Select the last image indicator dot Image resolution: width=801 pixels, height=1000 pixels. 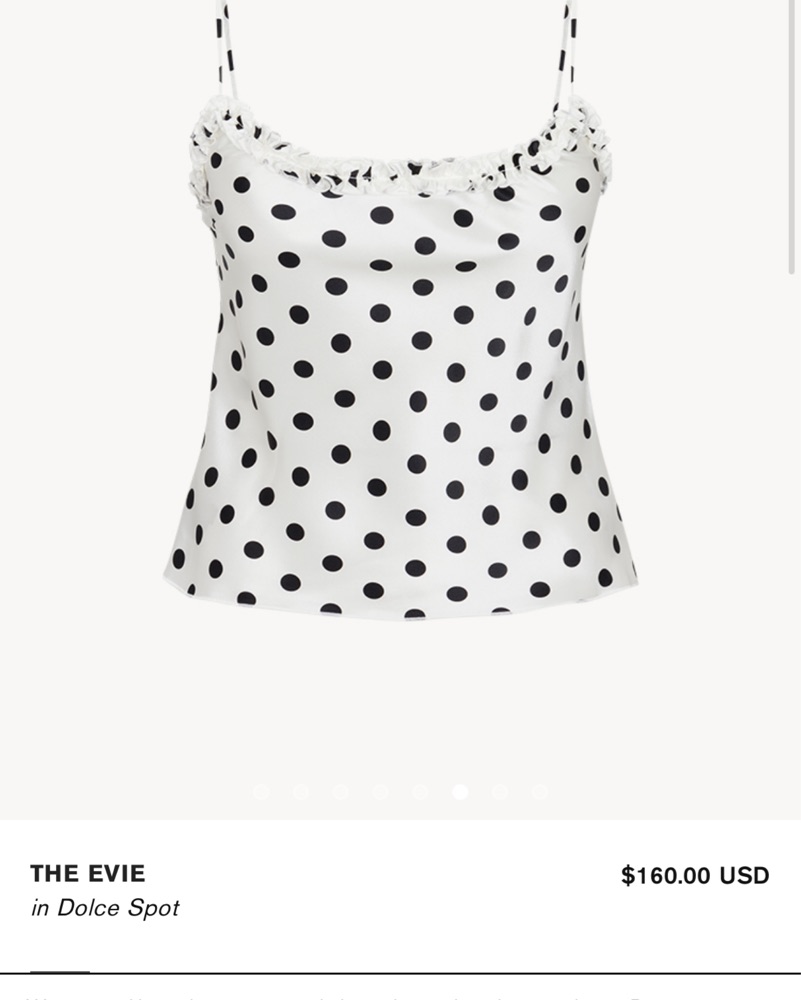click(540, 792)
